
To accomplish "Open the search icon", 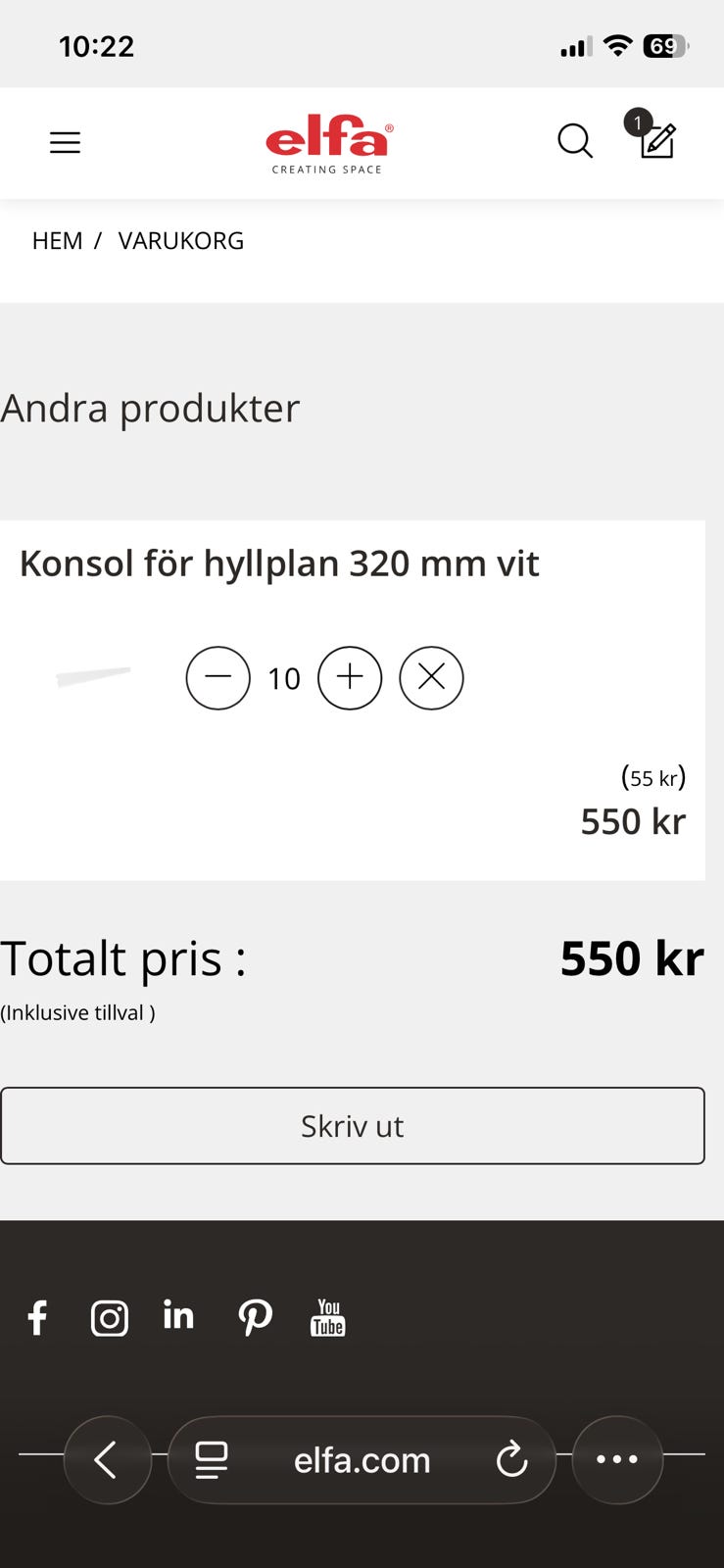I will [575, 141].
